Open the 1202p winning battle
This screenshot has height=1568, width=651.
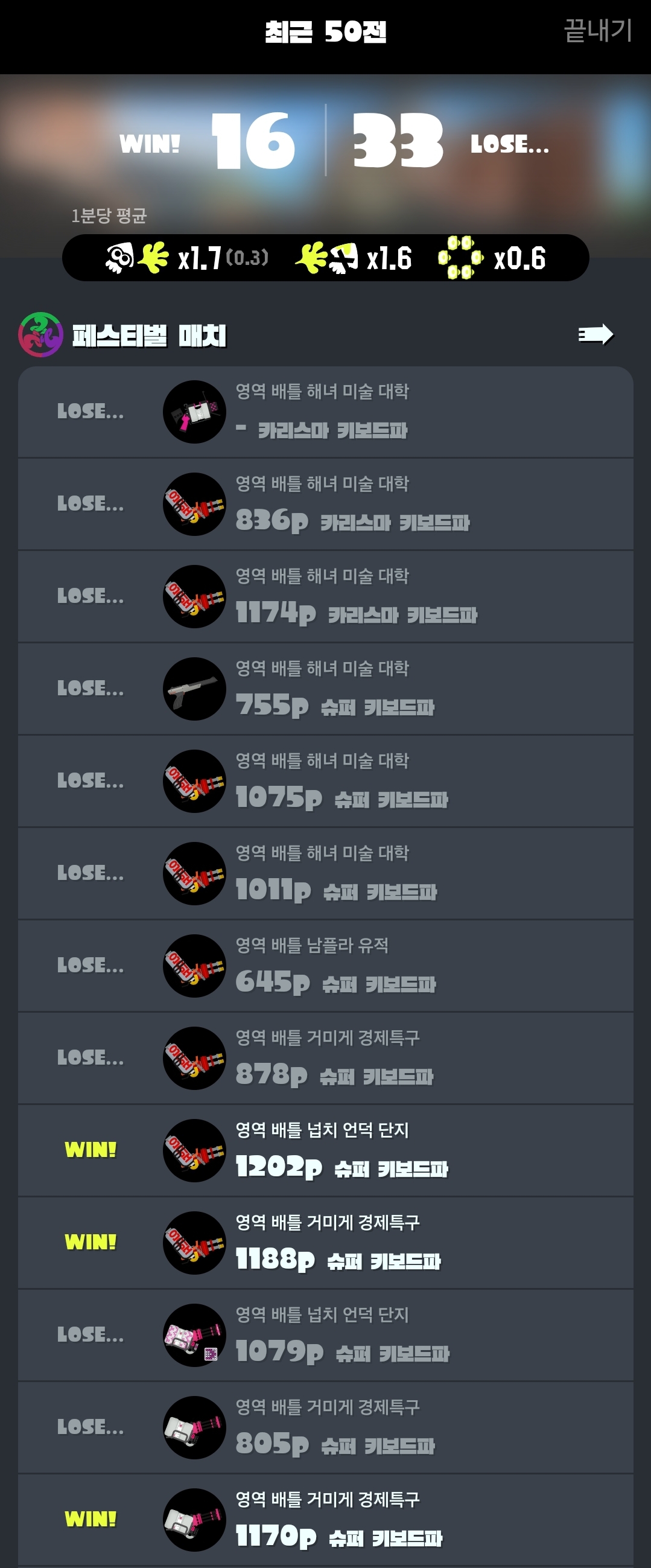pos(326,1150)
